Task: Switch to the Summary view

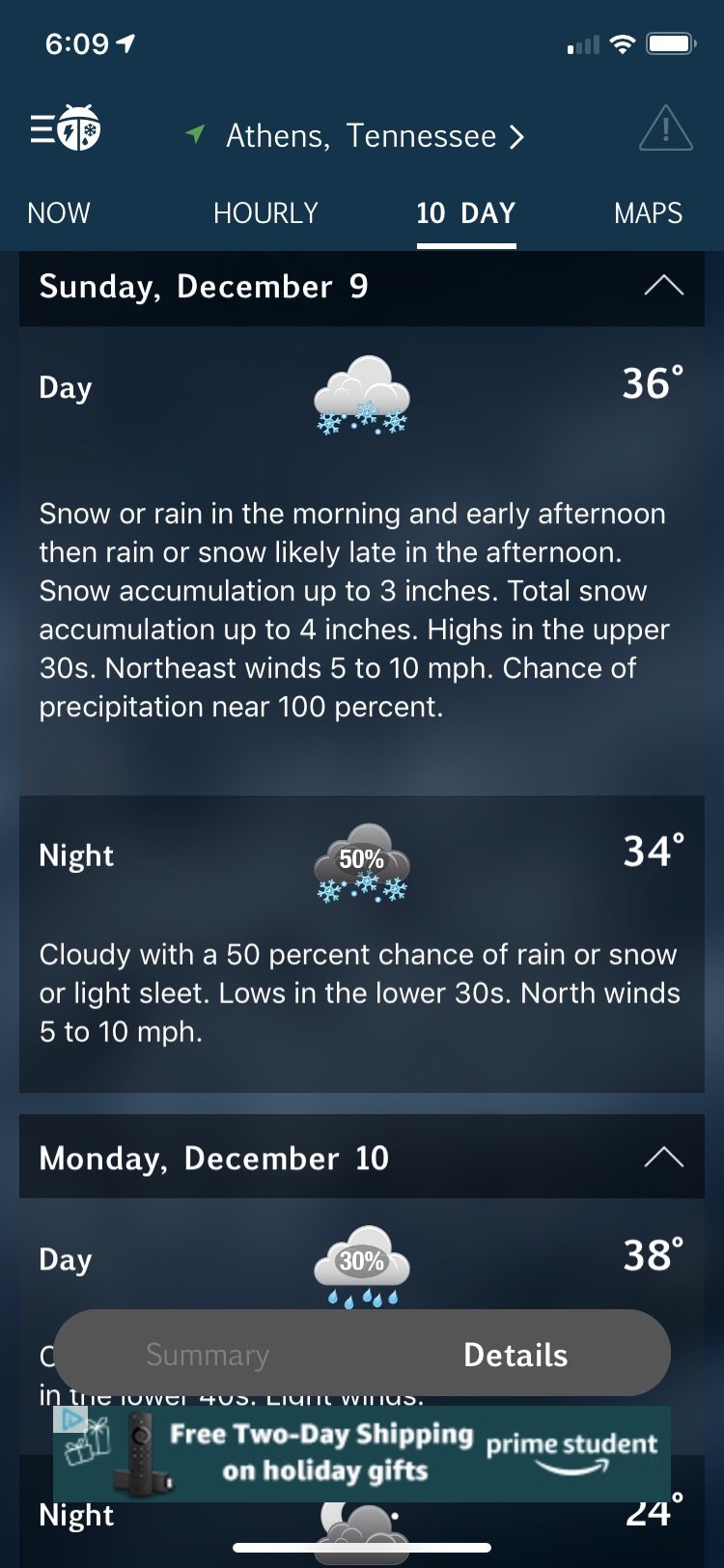Action: pos(208,1354)
